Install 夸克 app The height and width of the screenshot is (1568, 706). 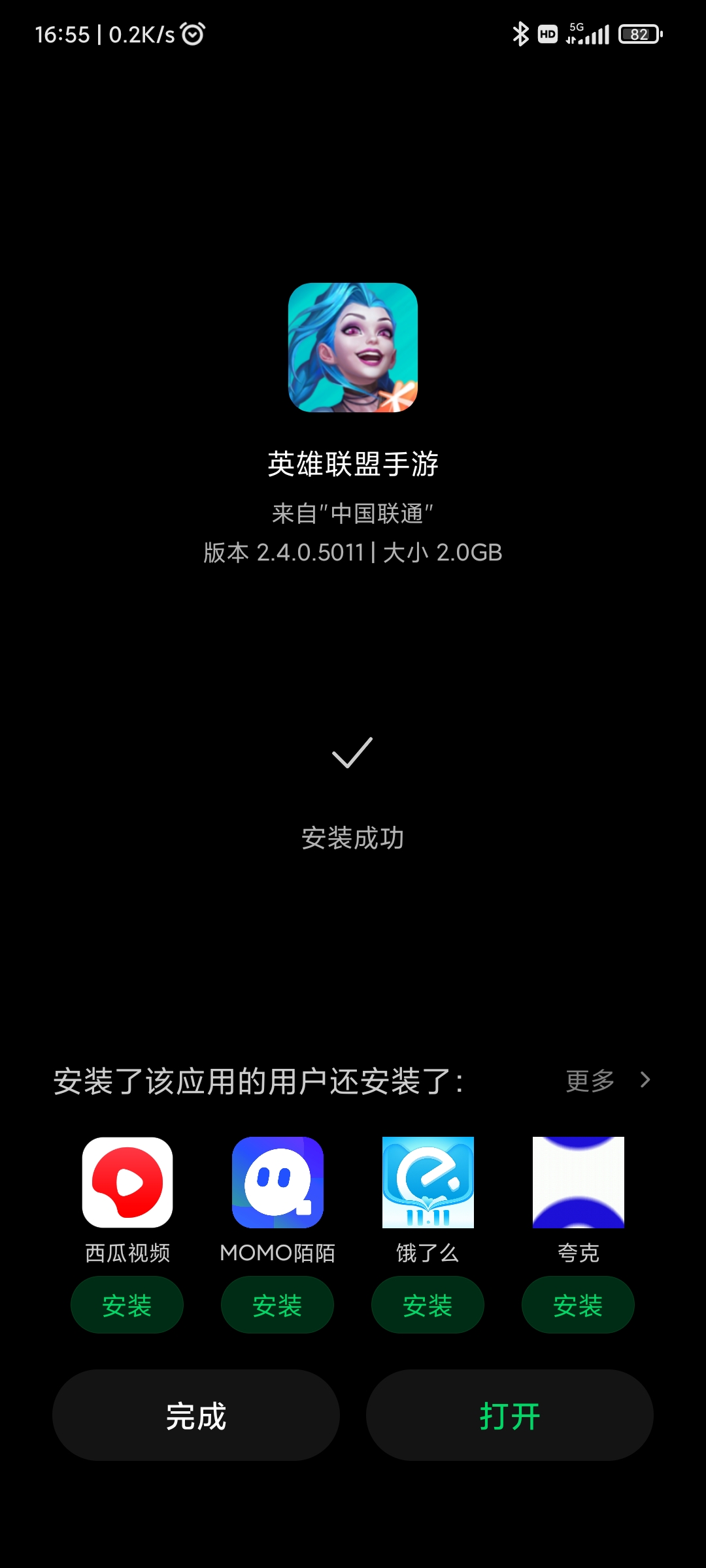coord(578,1305)
